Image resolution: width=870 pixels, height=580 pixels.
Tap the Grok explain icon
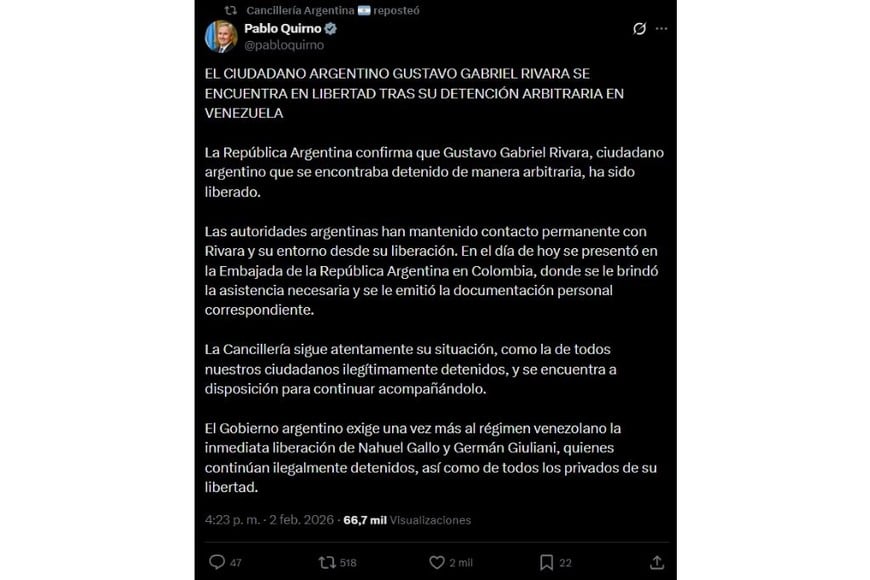[640, 29]
